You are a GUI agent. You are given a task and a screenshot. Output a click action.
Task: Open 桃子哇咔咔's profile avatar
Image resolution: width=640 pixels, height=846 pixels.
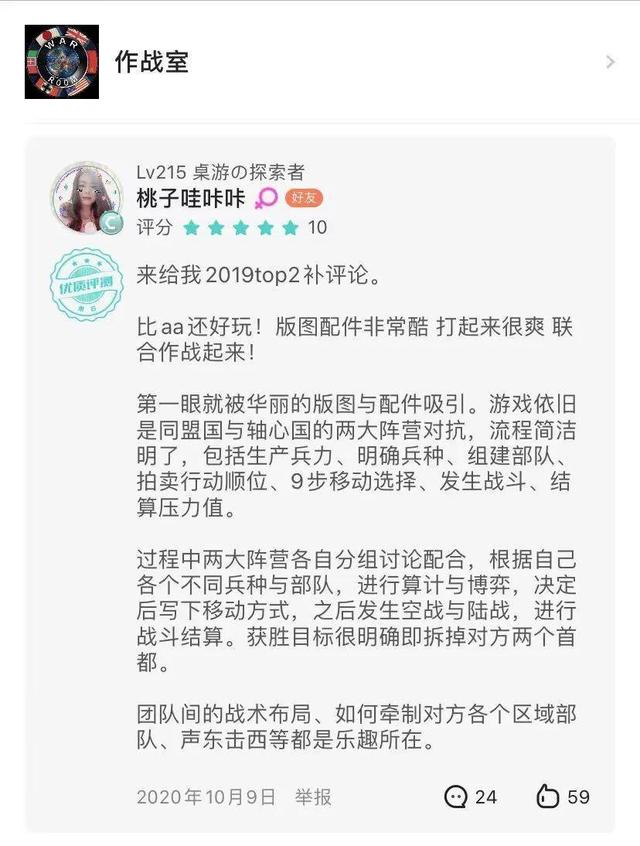click(86, 196)
